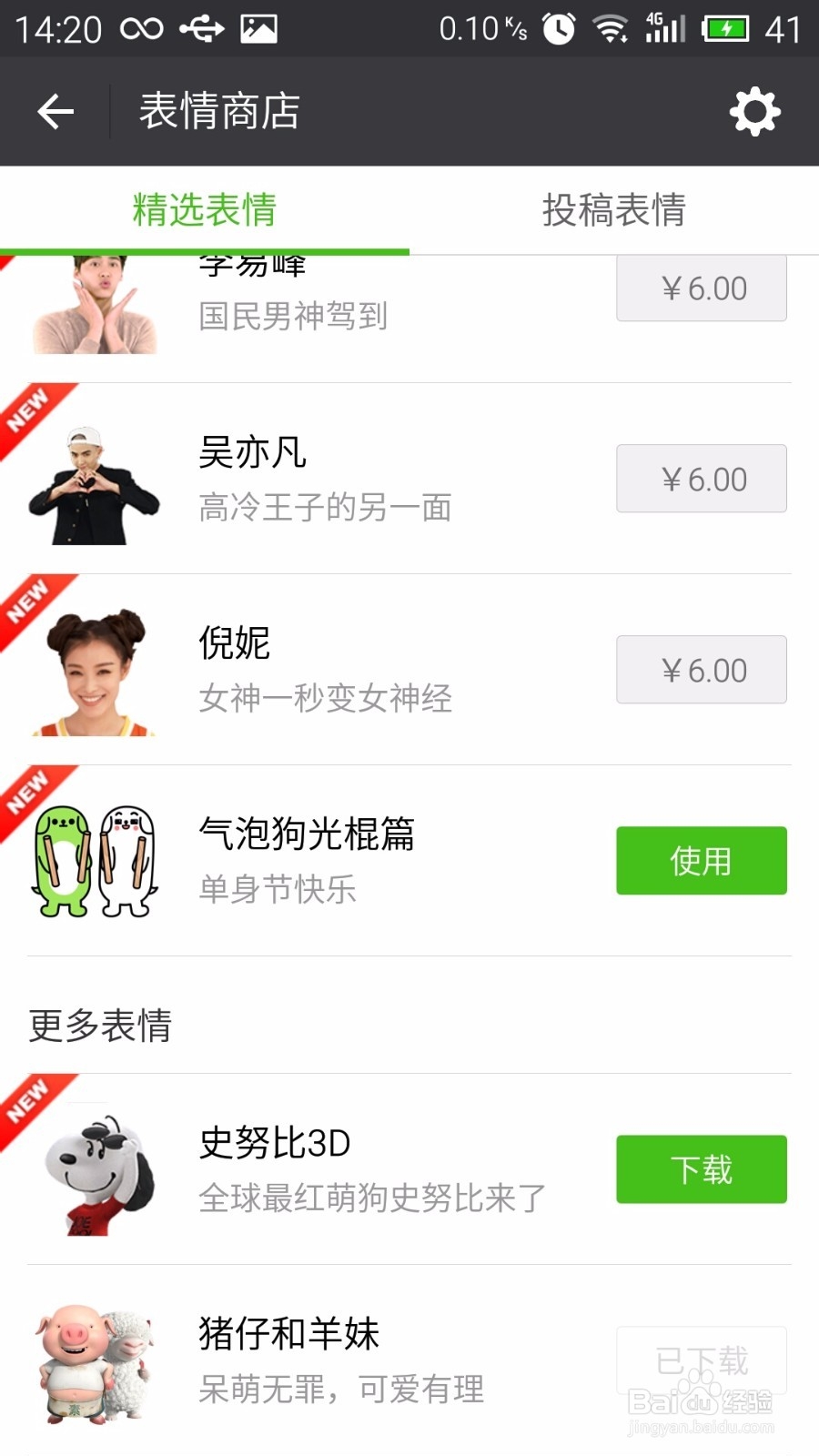The height and width of the screenshot is (1456, 819).
Task: Buy 倪妮 stickers for ¥6.00
Action: tap(702, 670)
